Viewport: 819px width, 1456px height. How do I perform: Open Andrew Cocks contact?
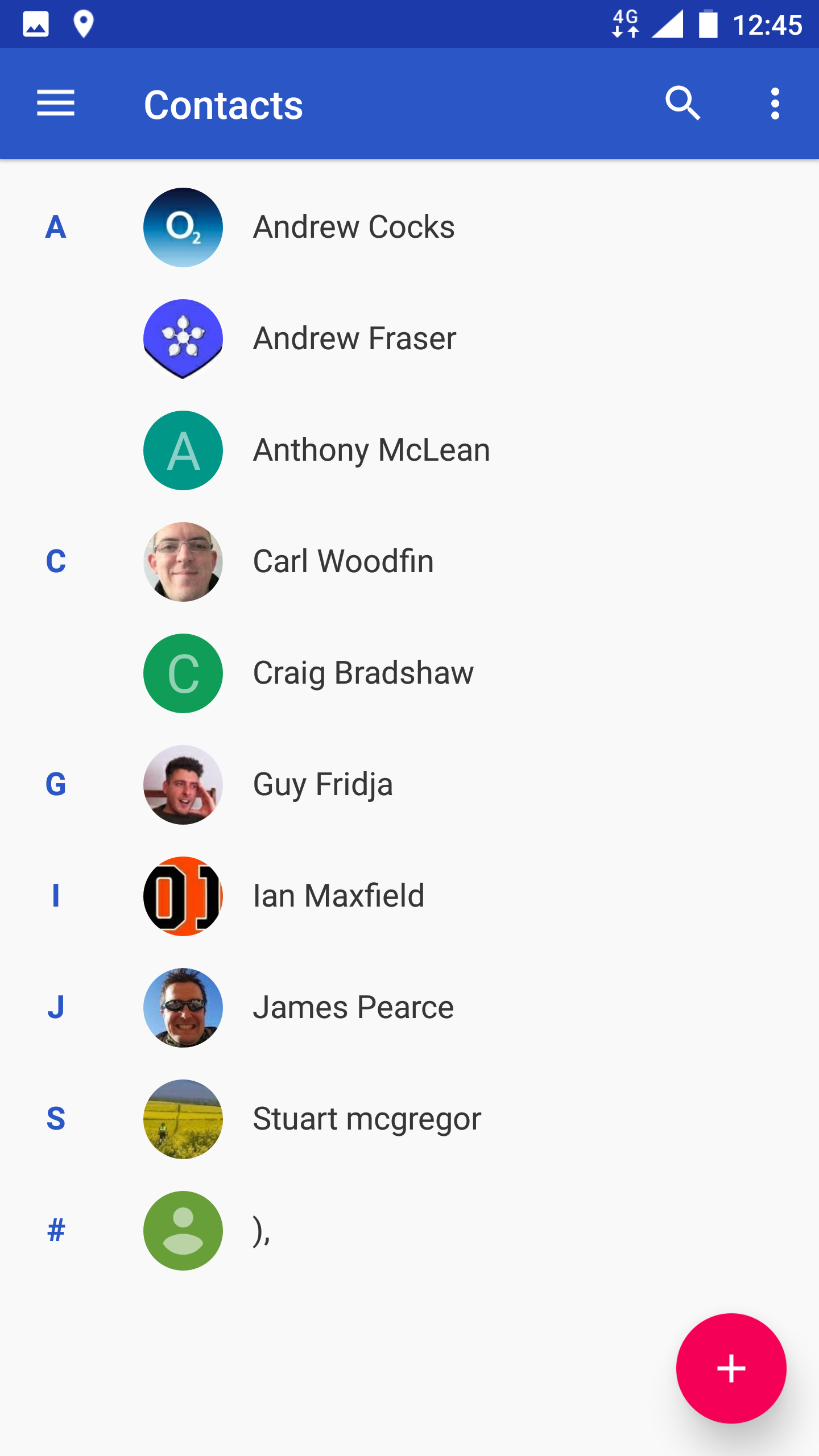[409, 227]
